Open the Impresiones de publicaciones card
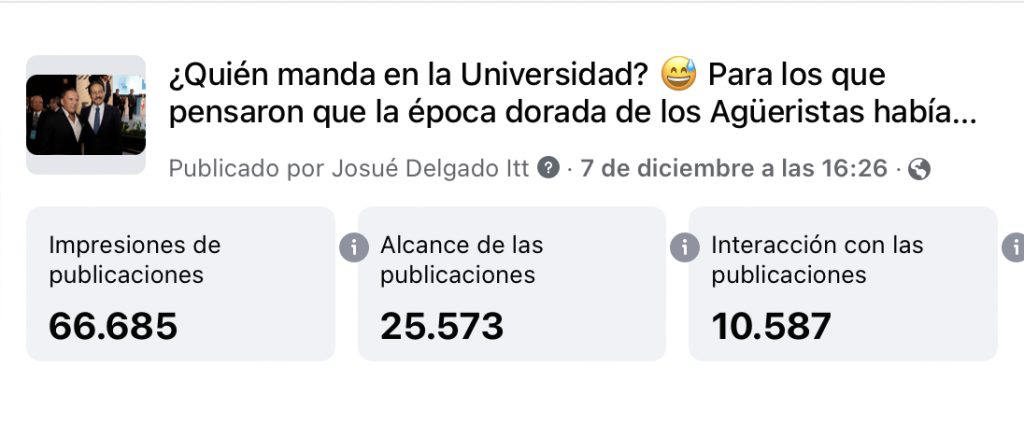Viewport: 1024px width, 437px height. pos(180,283)
